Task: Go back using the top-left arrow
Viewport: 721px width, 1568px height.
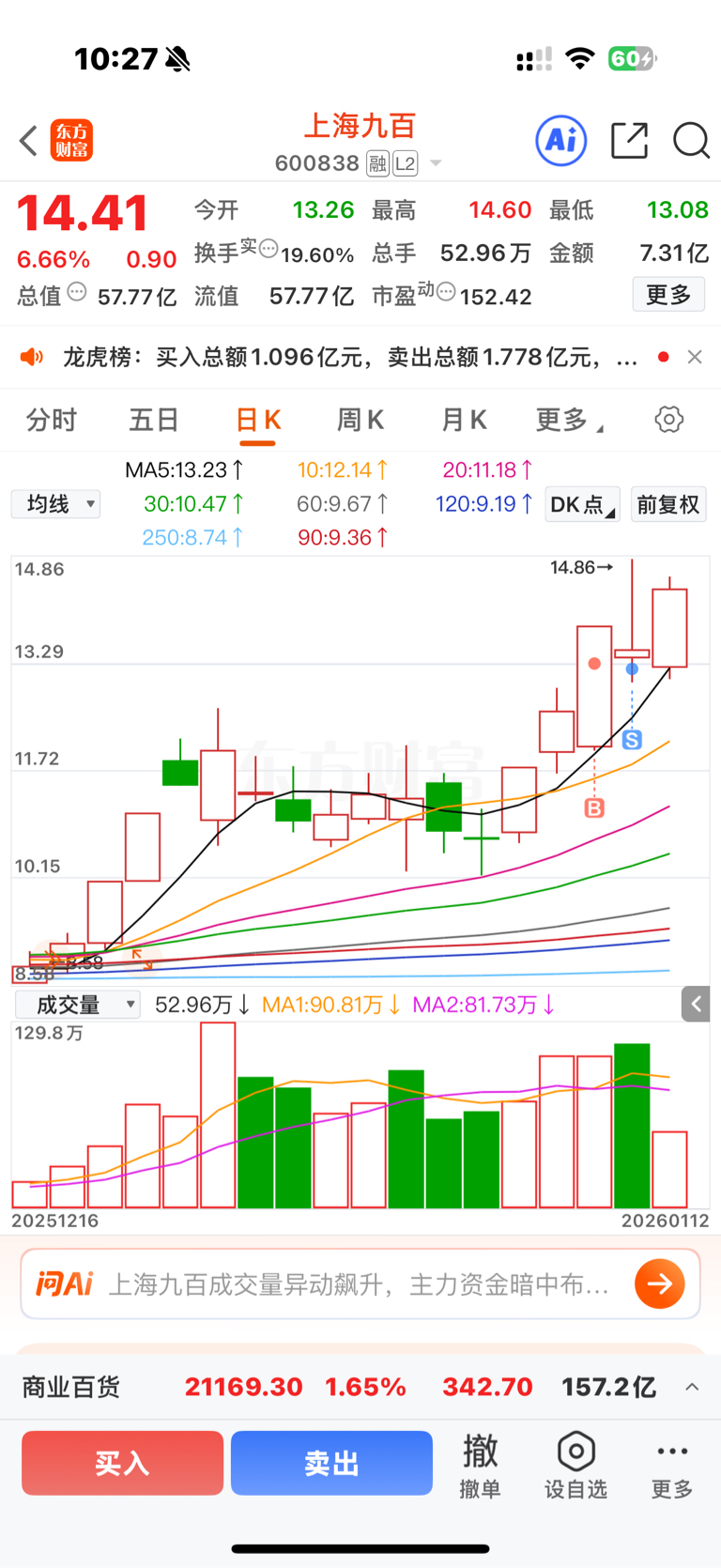Action: [28, 142]
